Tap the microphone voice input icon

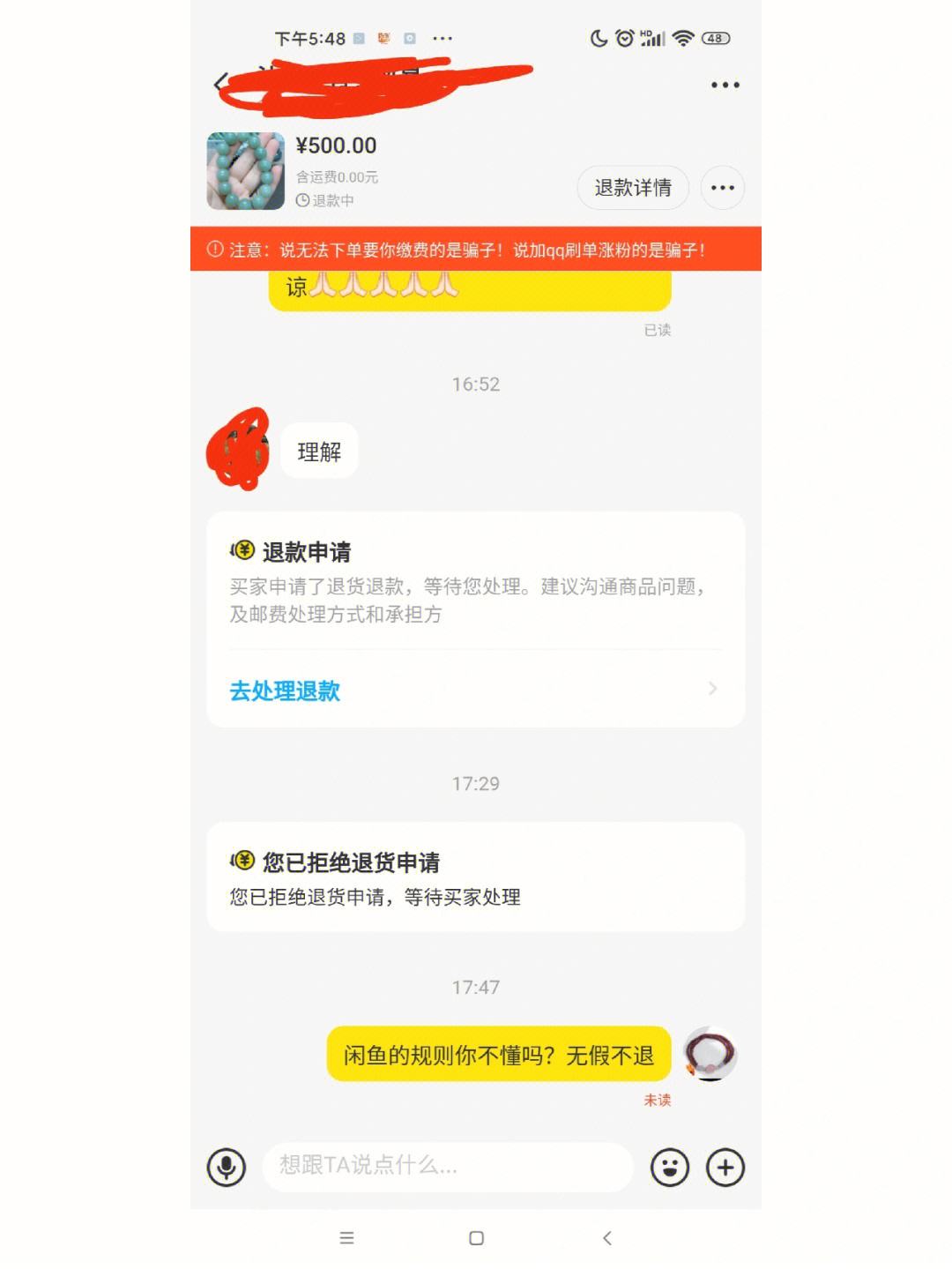click(227, 1167)
